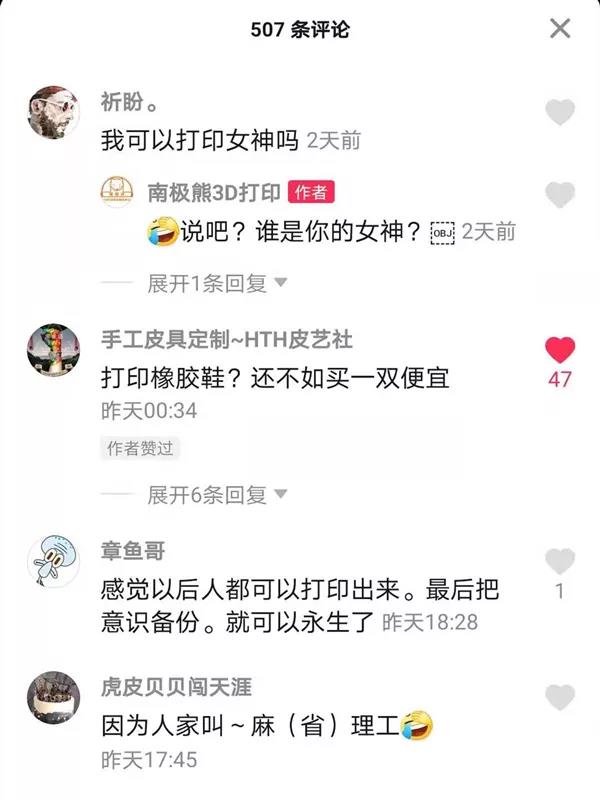
Task: Open 虎皮贝贝闯天涯's avatar
Action: pos(54,697)
